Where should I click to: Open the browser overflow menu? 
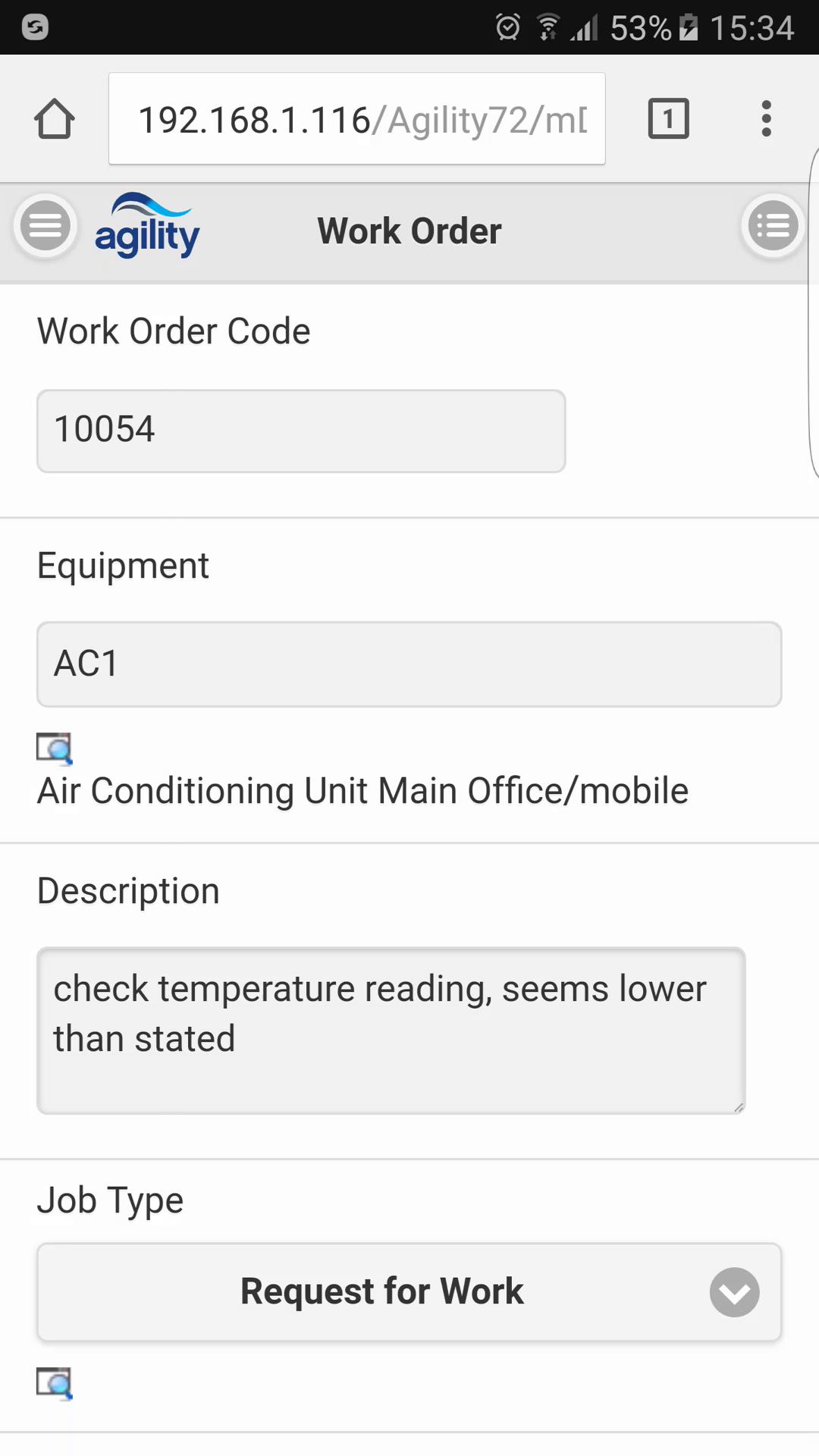coord(767,119)
